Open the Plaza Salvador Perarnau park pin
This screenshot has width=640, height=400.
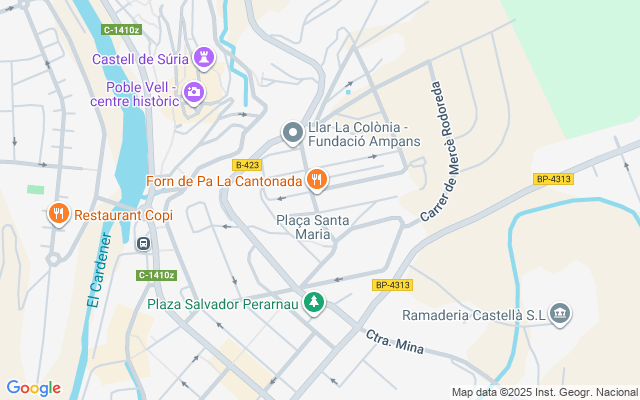point(315,301)
